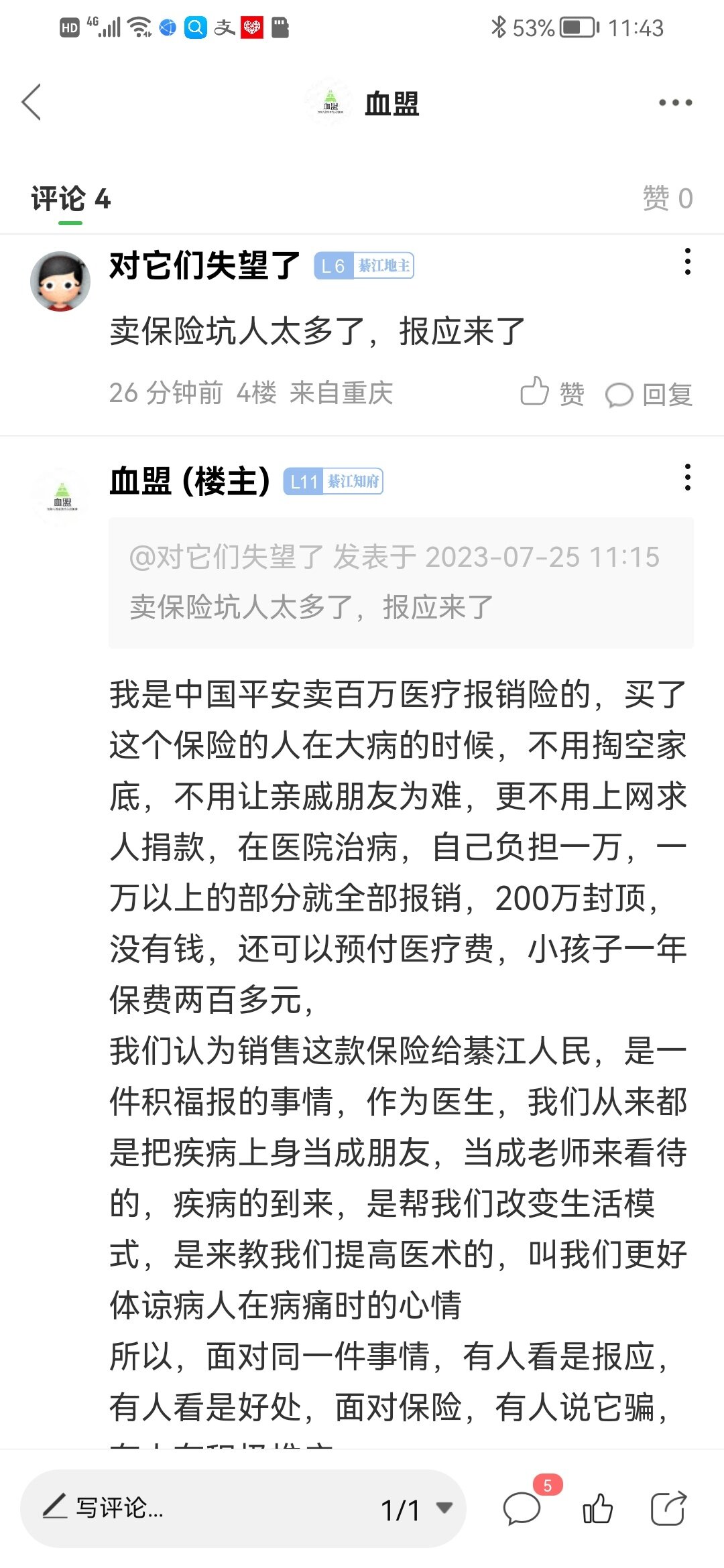Switch to the 评论 4 tab

pyautogui.click(x=70, y=199)
